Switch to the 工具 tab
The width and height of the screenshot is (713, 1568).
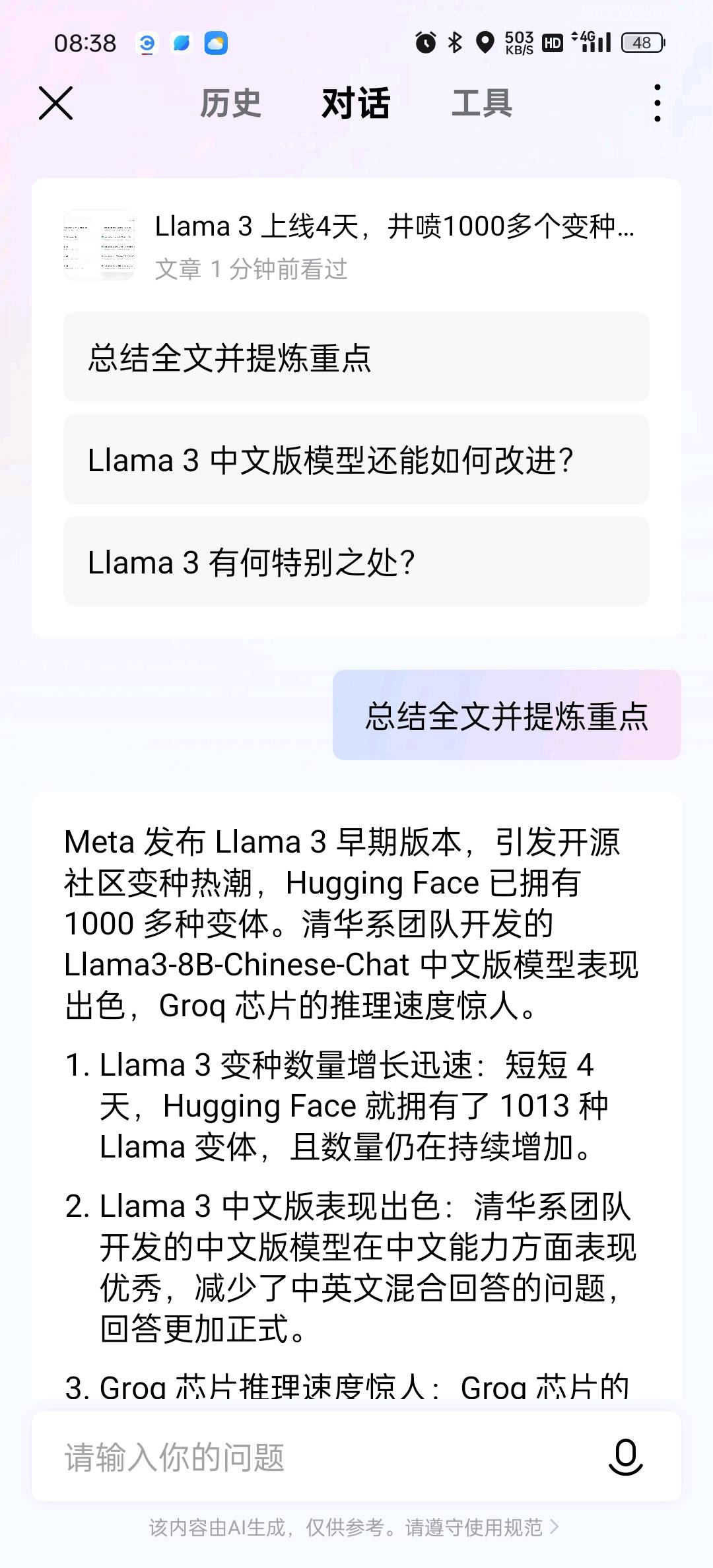tap(481, 104)
